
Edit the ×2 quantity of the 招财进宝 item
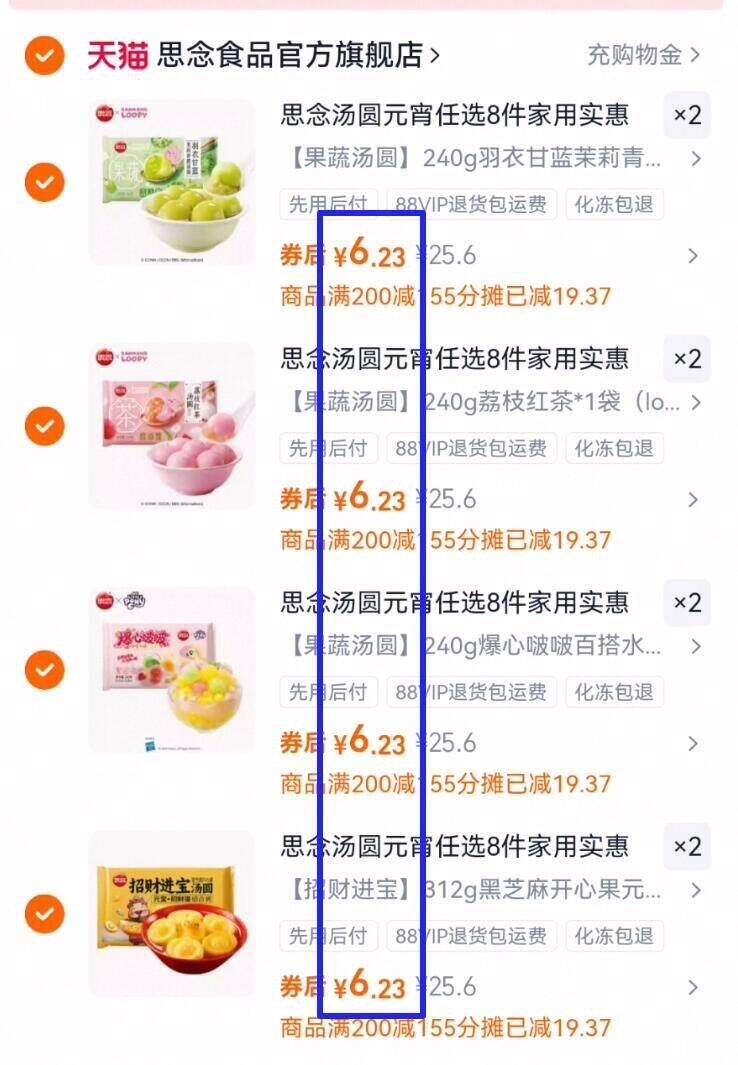(687, 847)
